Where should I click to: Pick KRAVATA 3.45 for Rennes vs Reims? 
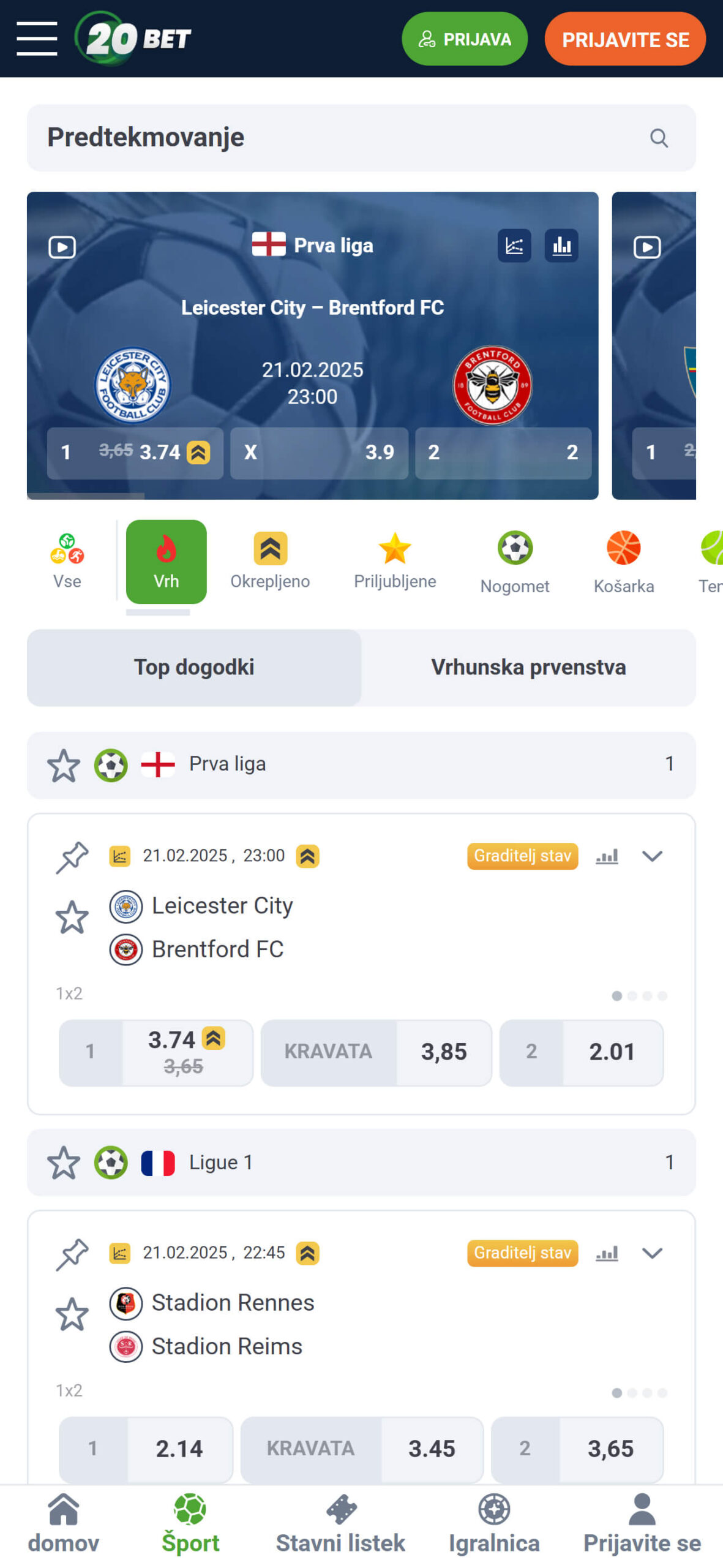pos(362,1449)
